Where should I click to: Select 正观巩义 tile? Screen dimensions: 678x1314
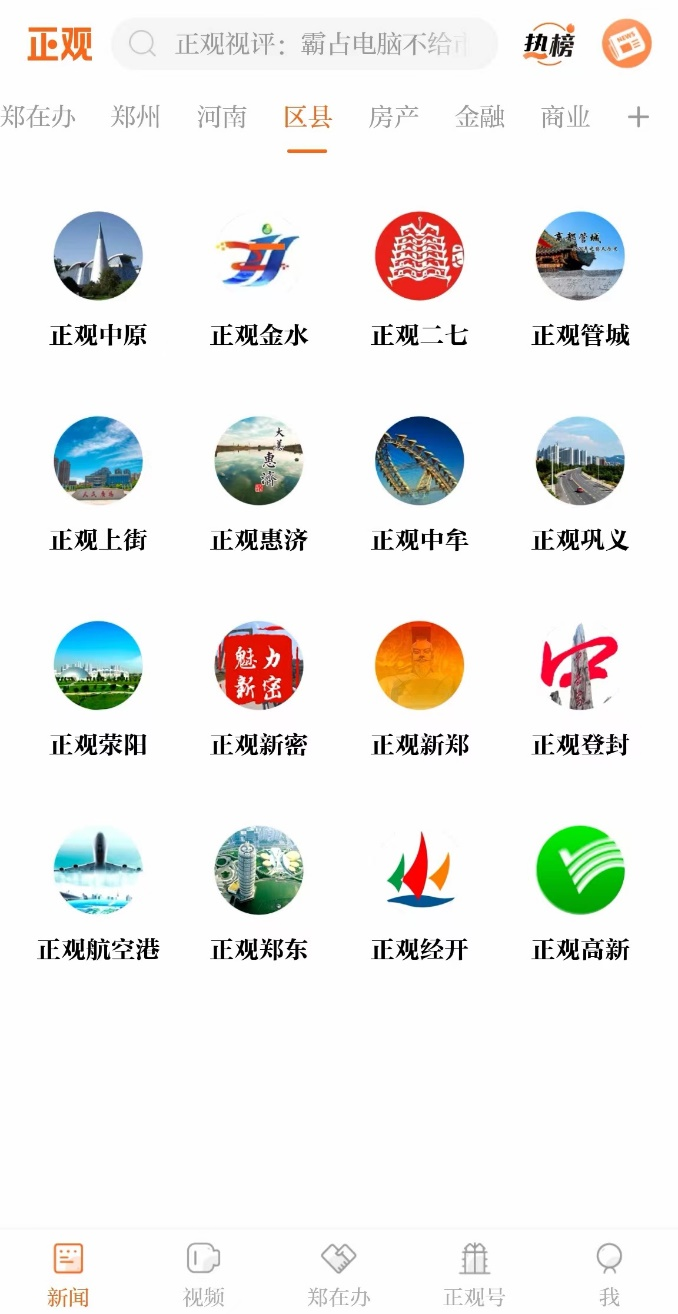(580, 484)
